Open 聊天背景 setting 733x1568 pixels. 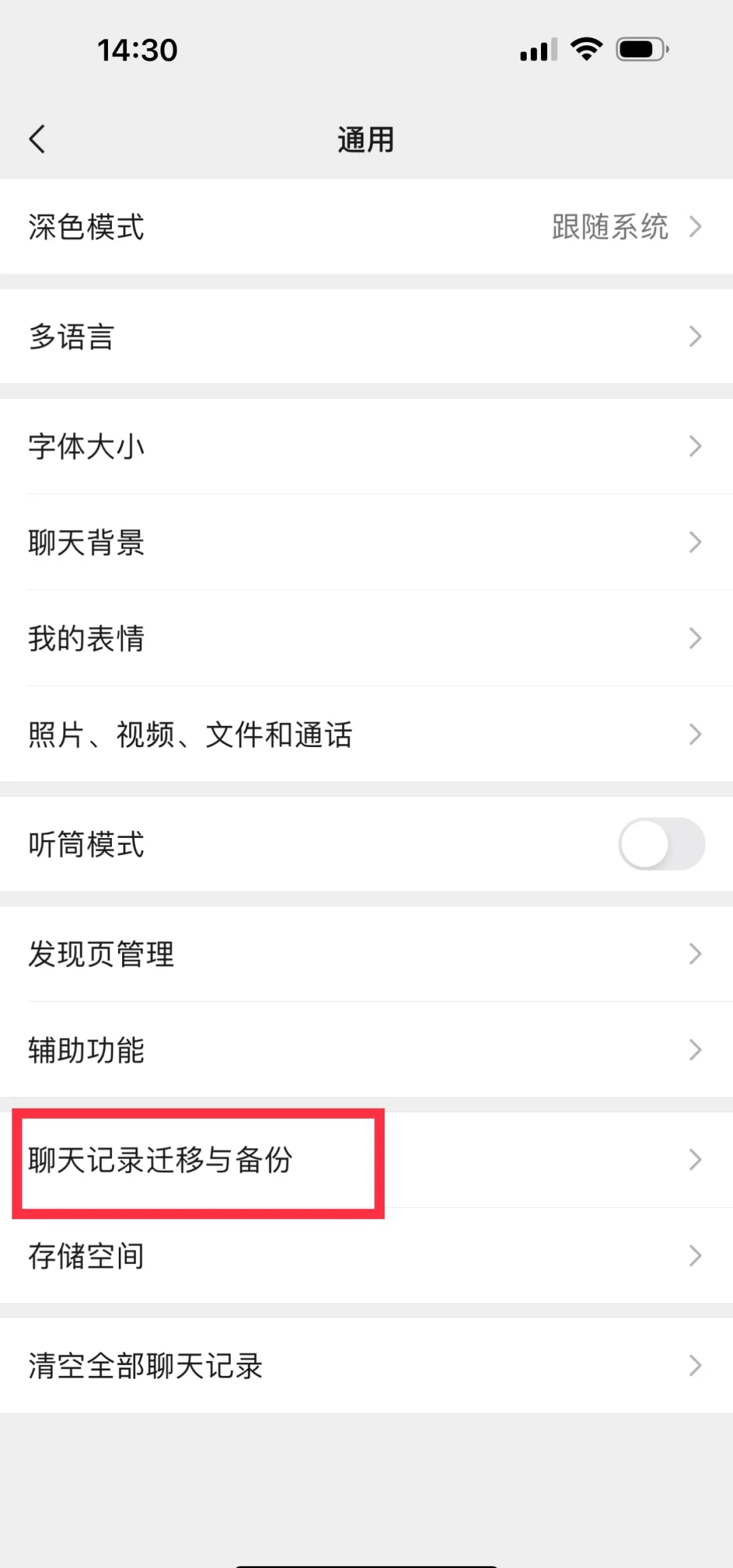point(366,543)
